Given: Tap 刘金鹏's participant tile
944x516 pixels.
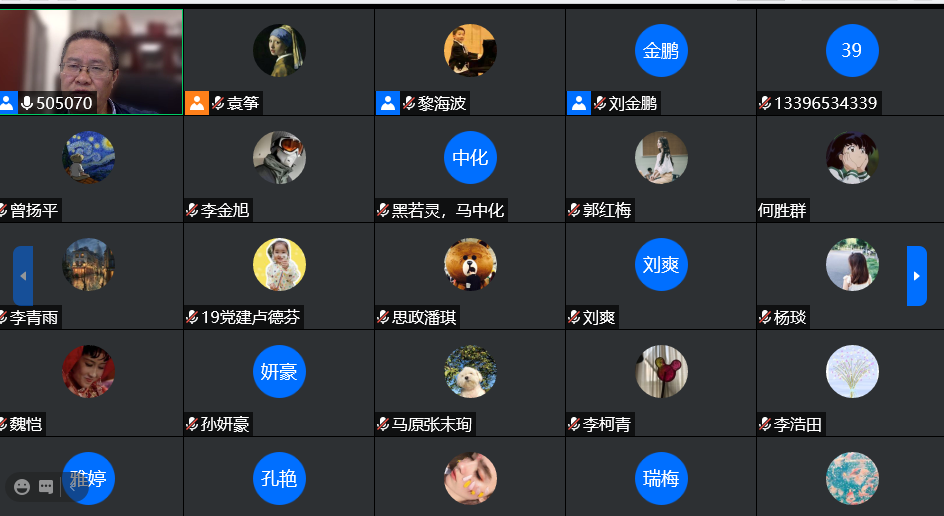Looking at the screenshot, I should [661, 62].
